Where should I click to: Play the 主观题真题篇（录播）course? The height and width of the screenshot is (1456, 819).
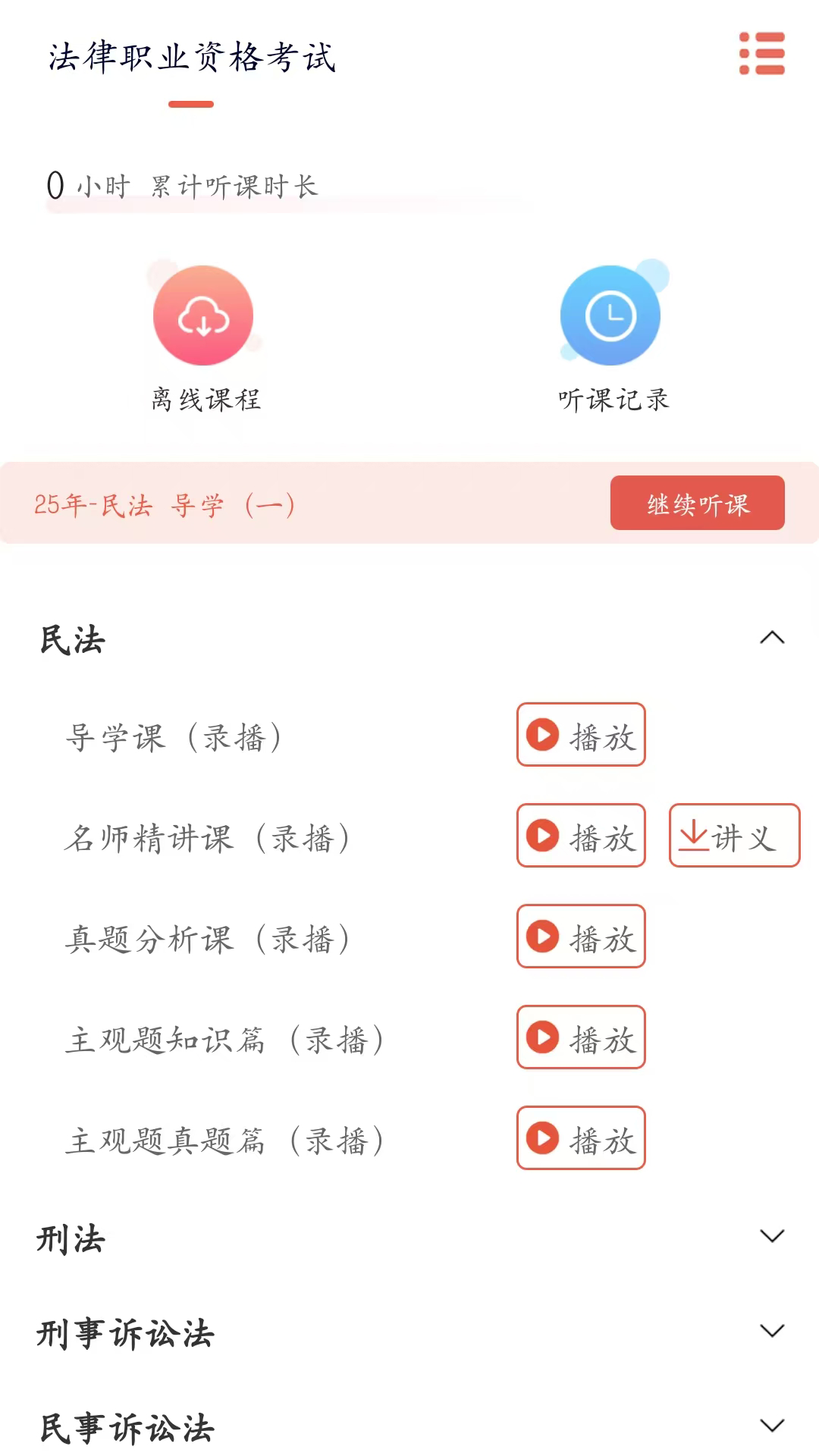(x=580, y=1138)
